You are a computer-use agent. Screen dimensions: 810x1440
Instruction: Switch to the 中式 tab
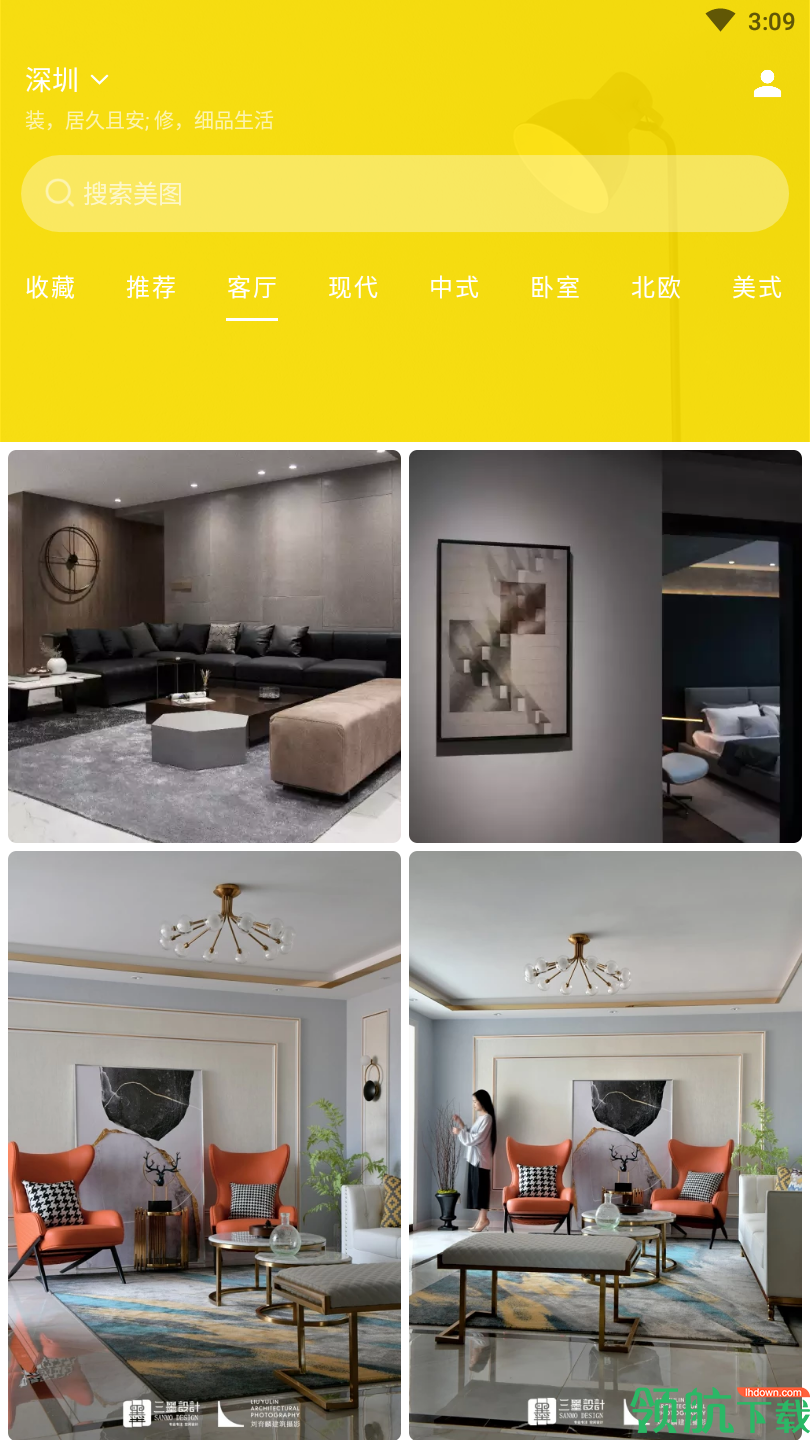(454, 288)
